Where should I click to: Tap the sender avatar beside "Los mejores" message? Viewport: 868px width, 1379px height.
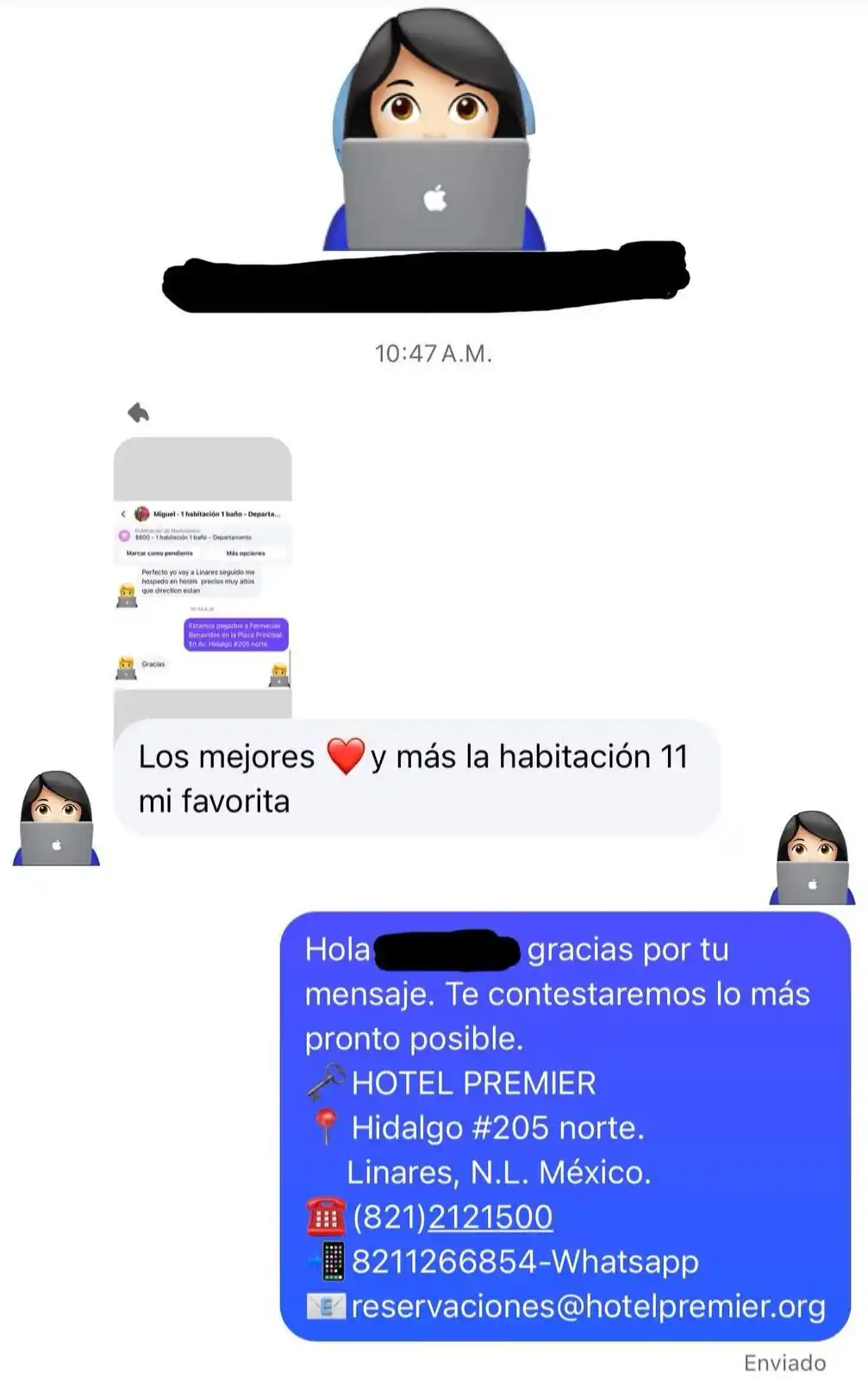[x=56, y=819]
